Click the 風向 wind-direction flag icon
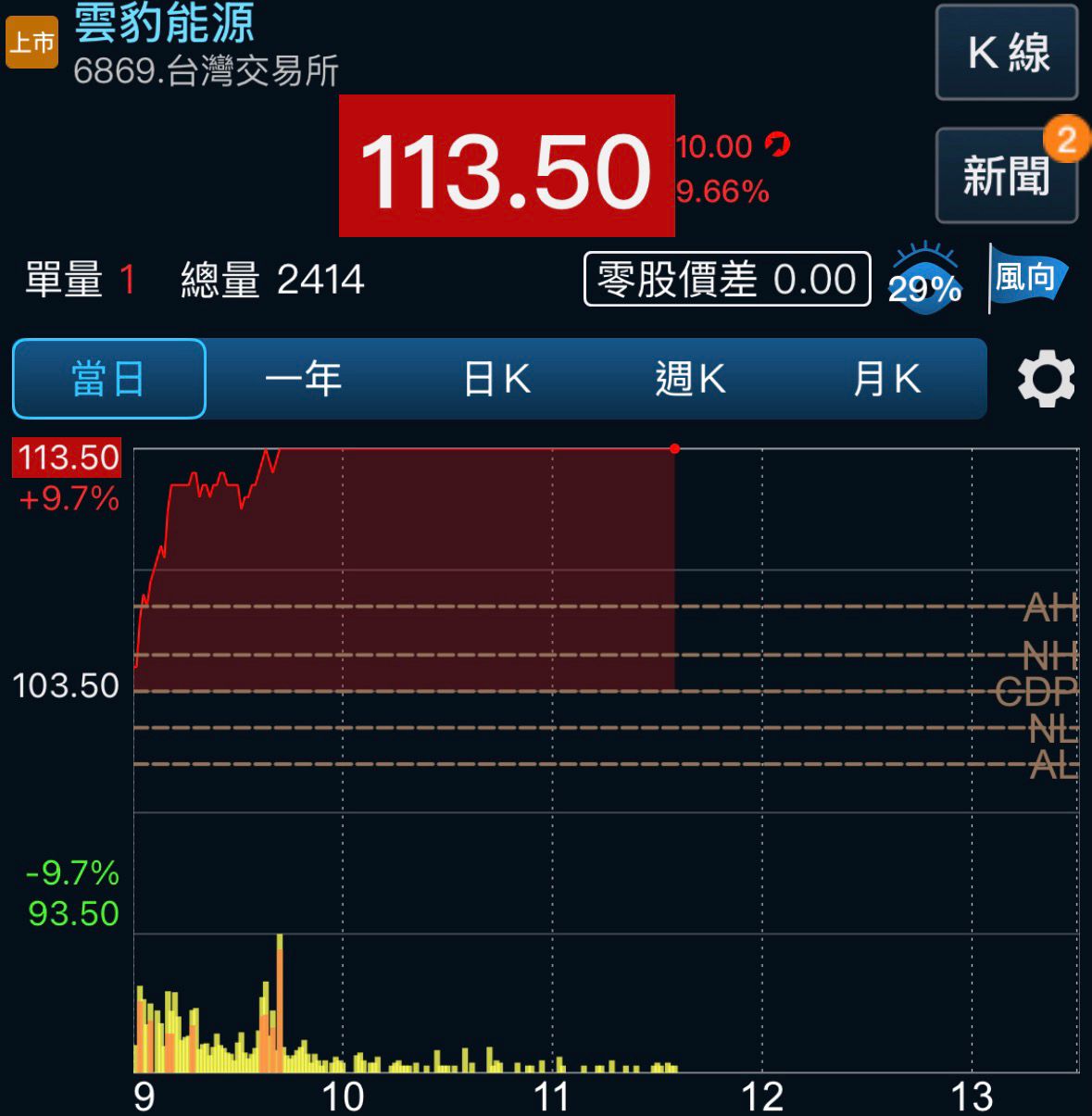Screen dimensions: 1092x1116 tap(1028, 278)
